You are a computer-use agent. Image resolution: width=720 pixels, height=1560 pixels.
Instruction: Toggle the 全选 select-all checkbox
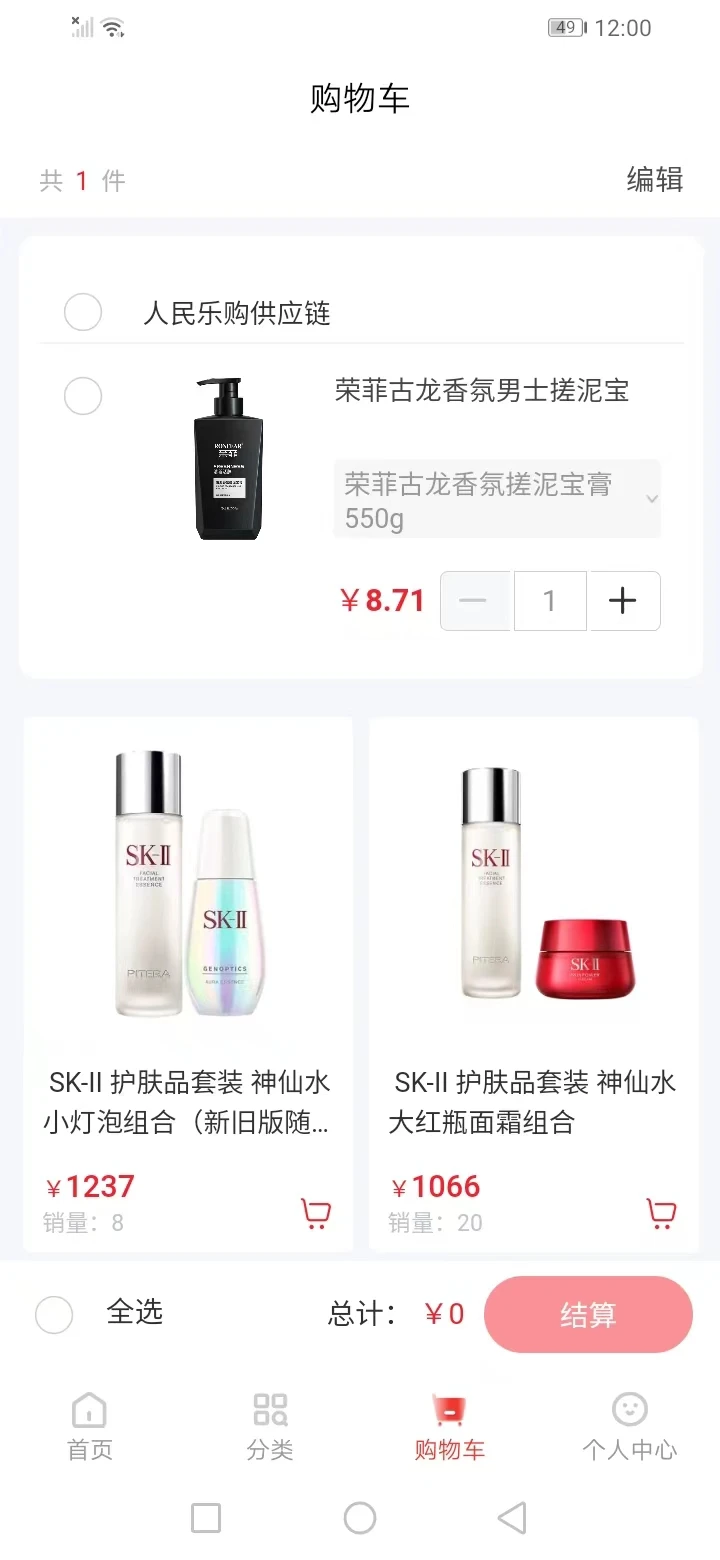pos(54,1314)
